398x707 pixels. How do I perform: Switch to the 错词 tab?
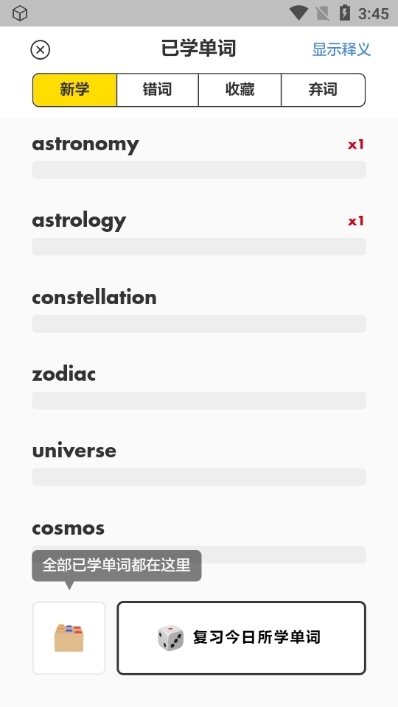pyautogui.click(x=157, y=90)
